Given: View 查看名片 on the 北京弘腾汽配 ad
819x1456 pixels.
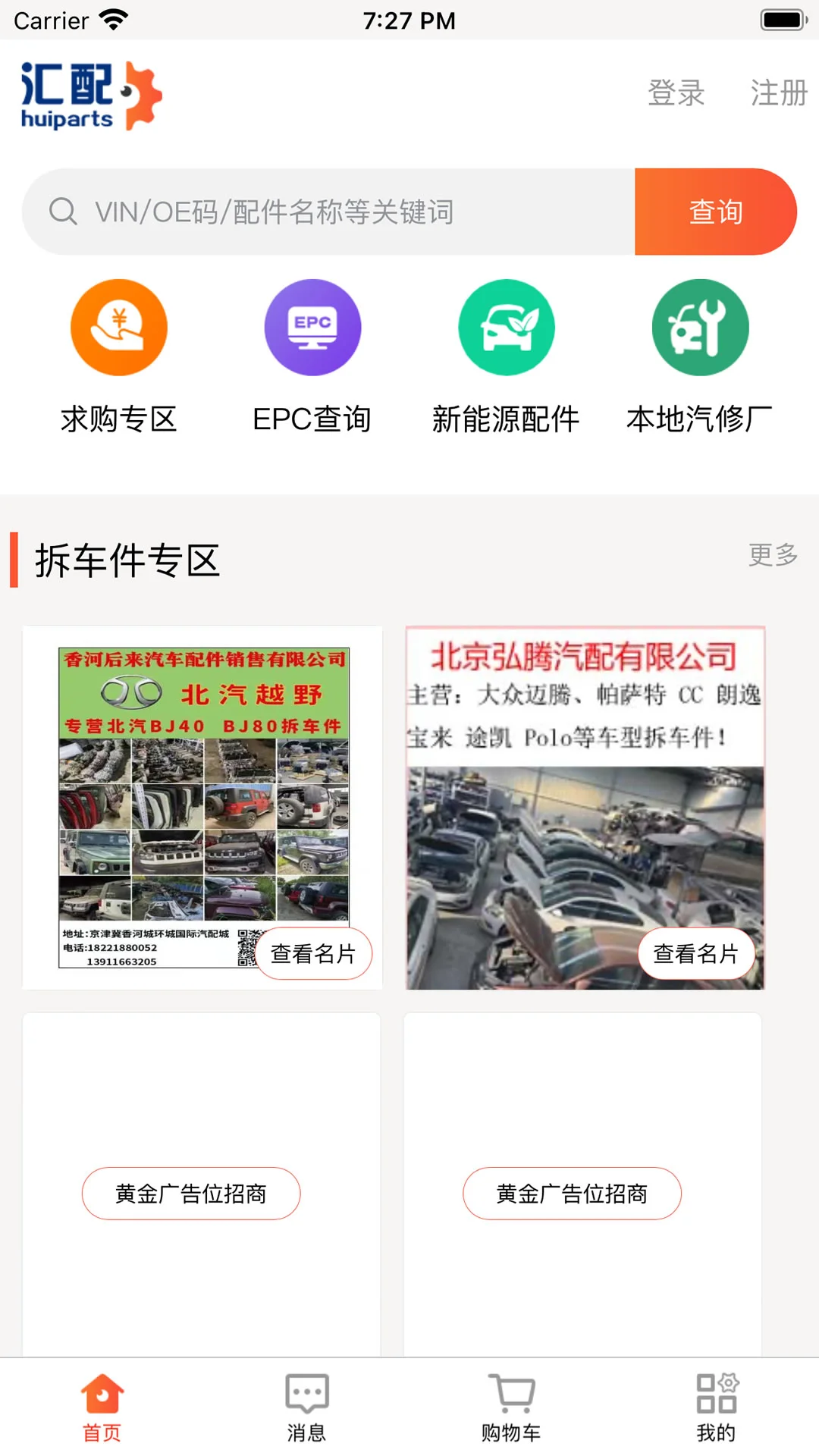Looking at the screenshot, I should point(695,954).
